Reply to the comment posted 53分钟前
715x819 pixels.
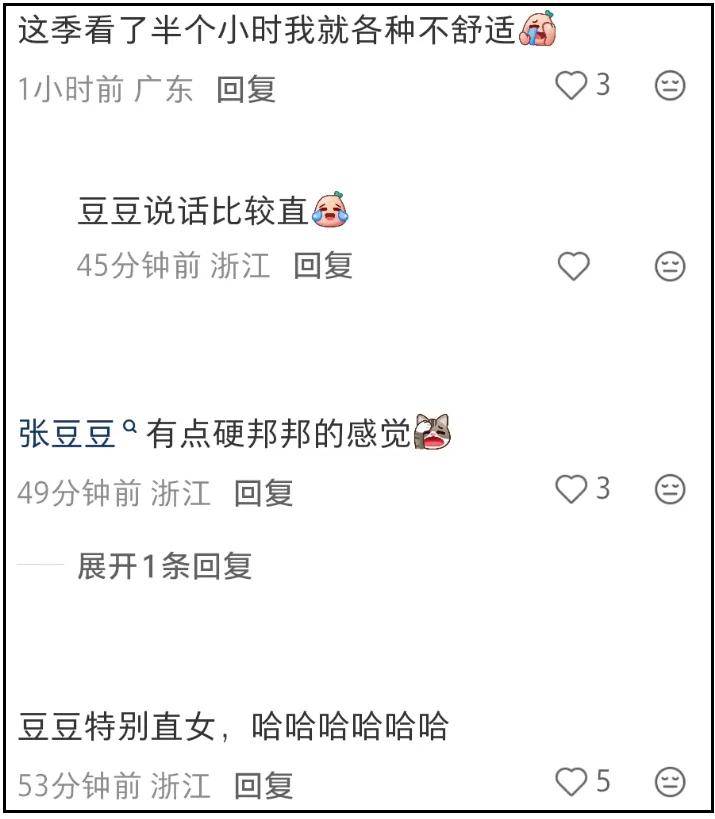(x=263, y=786)
